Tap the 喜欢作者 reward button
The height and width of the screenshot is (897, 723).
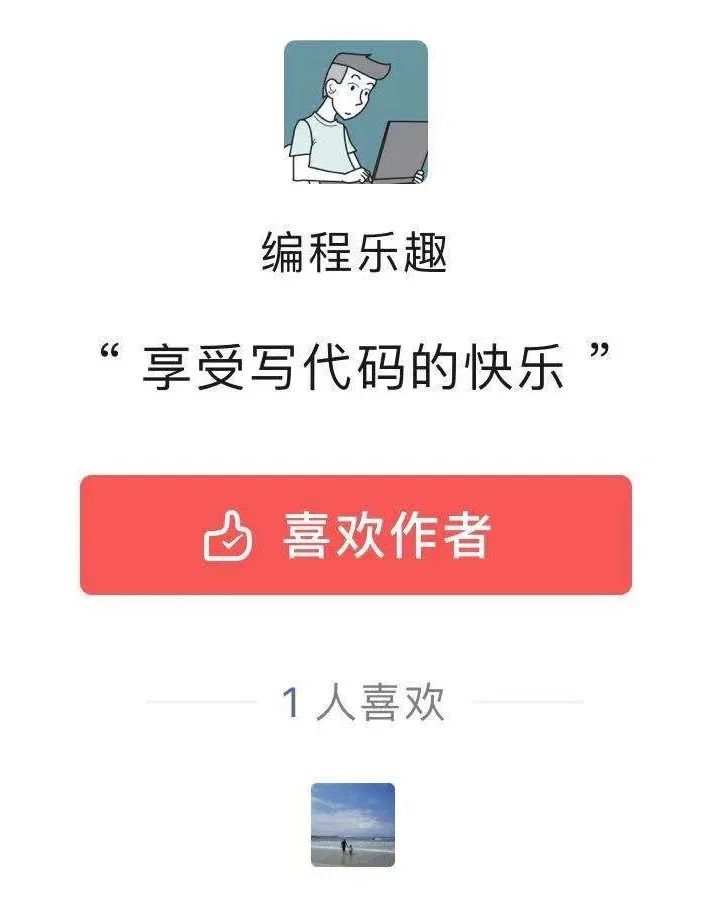point(360,535)
